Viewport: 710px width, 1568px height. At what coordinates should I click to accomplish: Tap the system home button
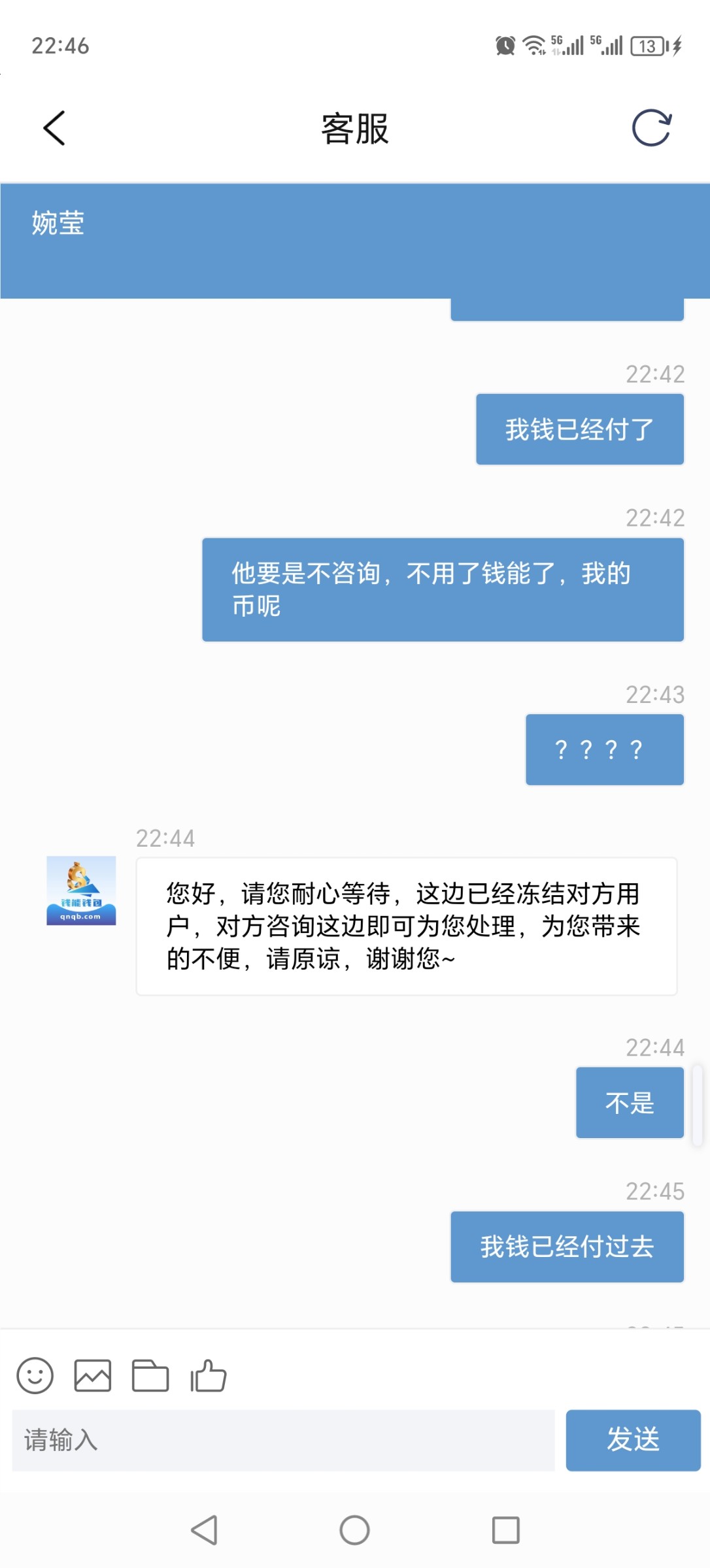354,1530
